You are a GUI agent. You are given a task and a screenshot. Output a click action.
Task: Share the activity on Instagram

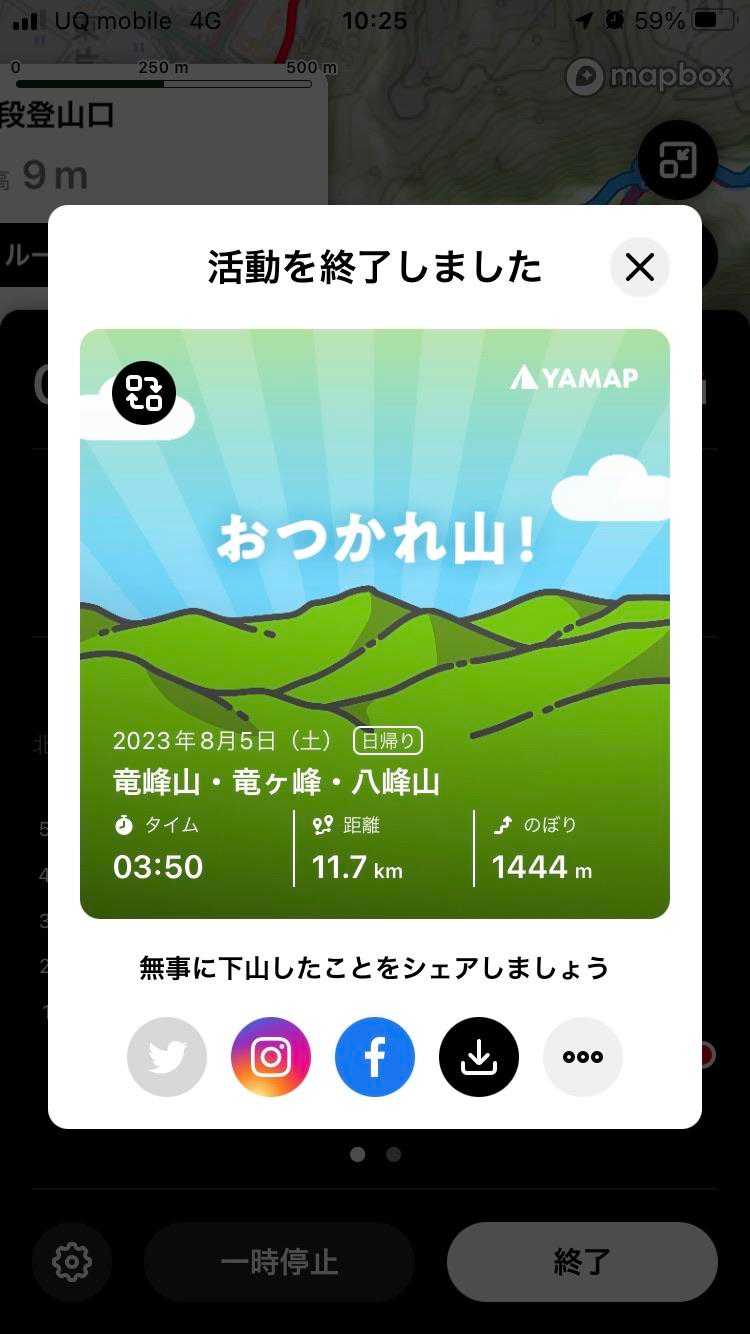(271, 1057)
